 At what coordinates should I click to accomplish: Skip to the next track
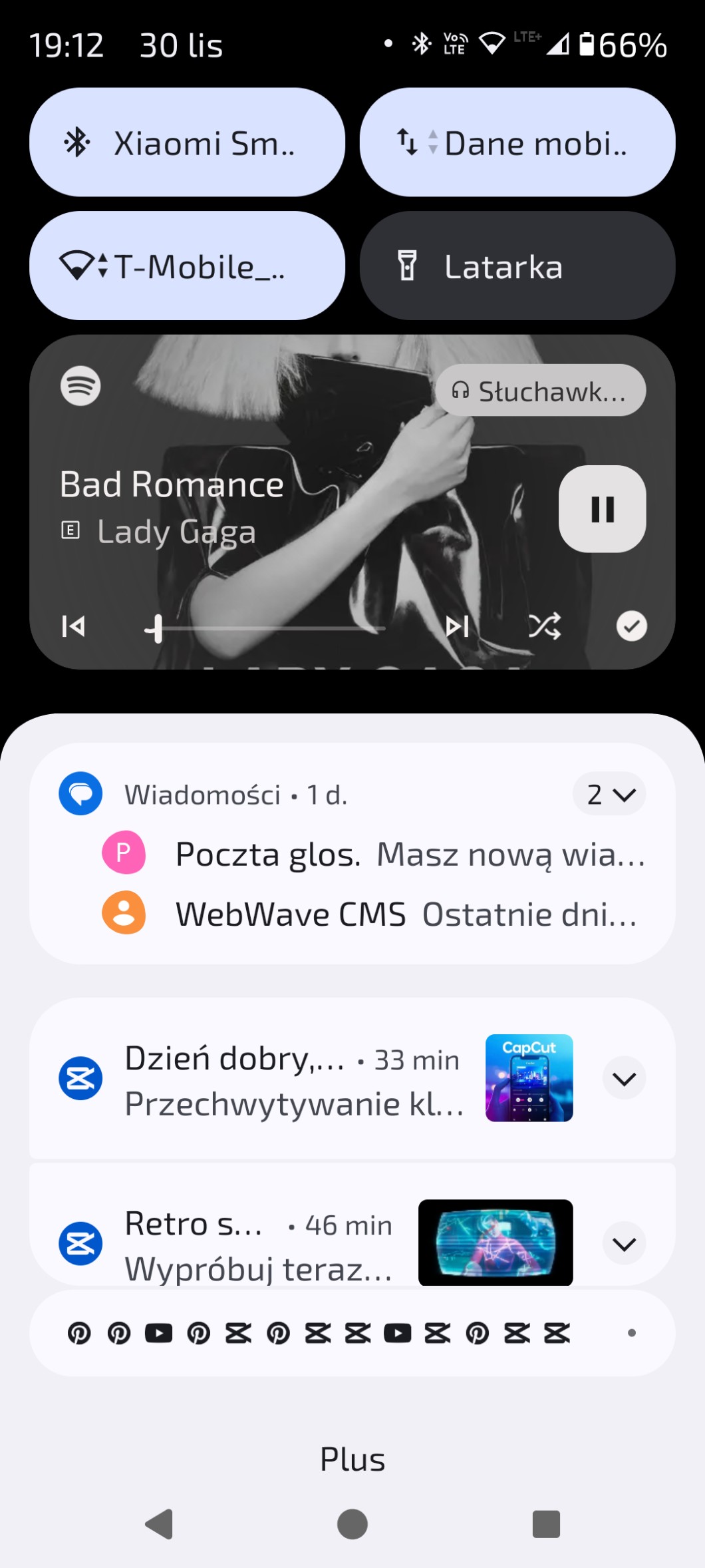point(458,626)
